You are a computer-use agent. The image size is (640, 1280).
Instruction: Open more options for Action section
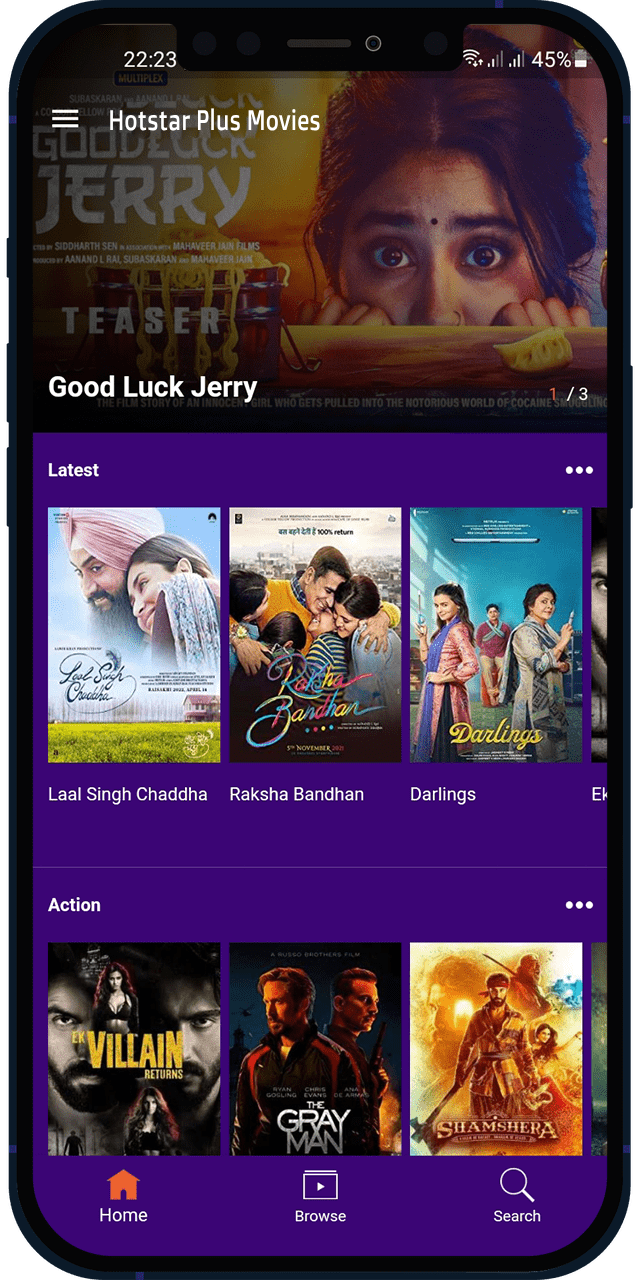pos(579,905)
